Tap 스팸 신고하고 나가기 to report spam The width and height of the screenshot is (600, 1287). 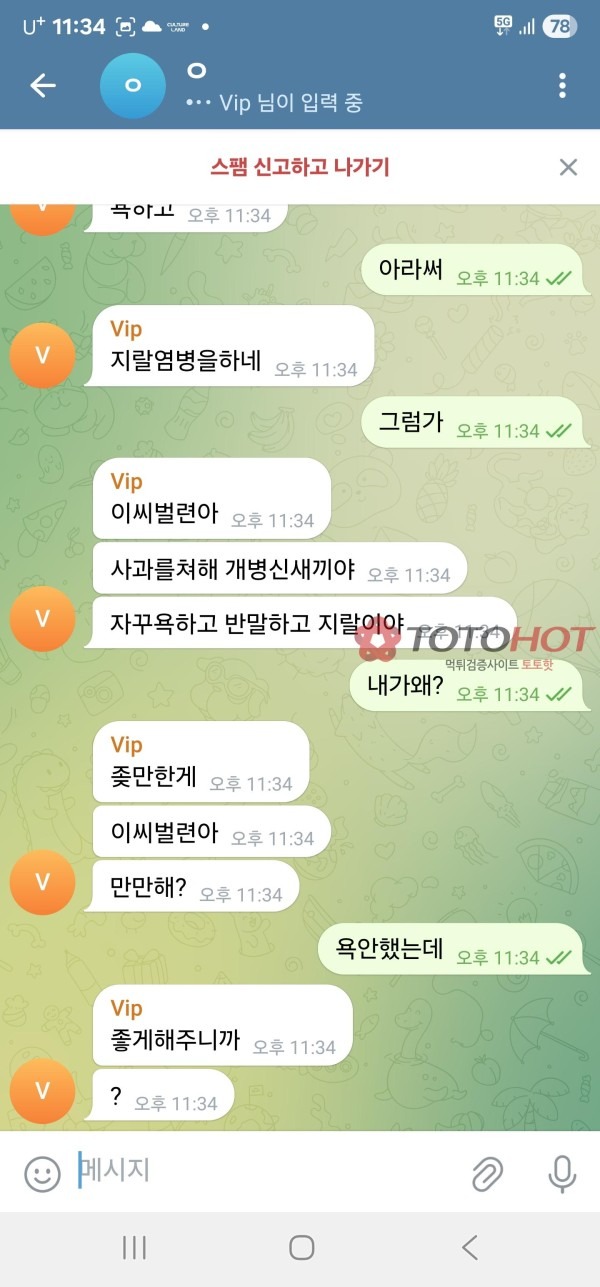click(299, 167)
